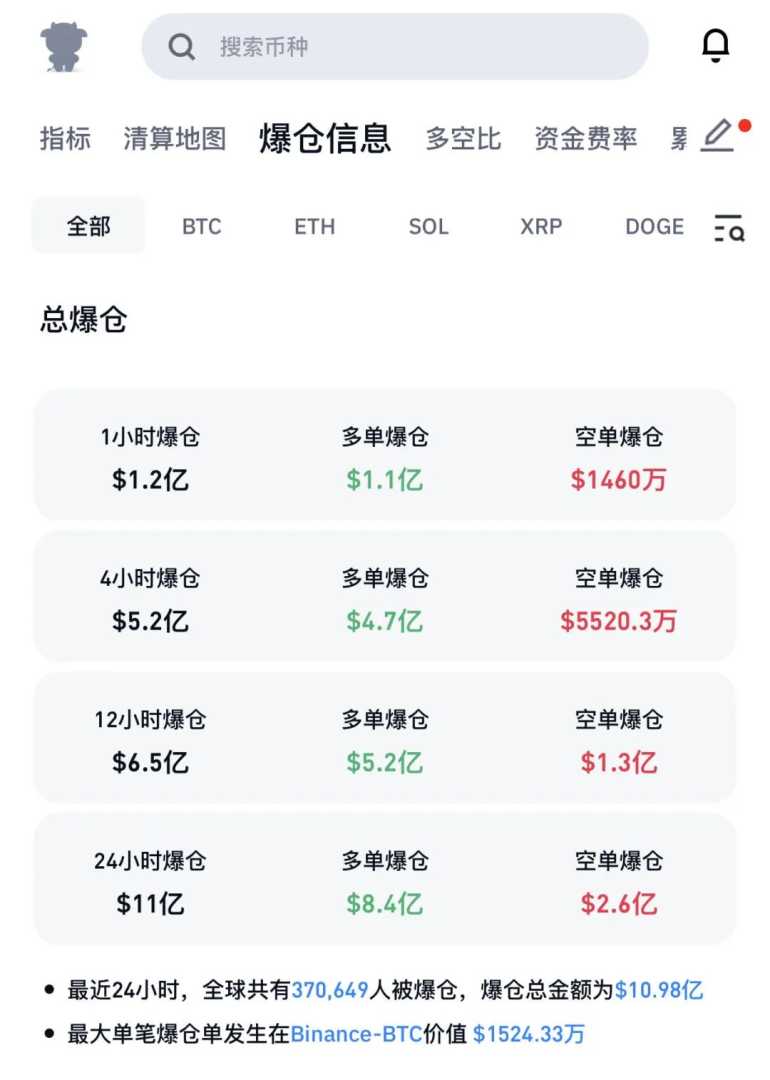
Task: Open the coin list search icon
Action: pyautogui.click(x=729, y=229)
